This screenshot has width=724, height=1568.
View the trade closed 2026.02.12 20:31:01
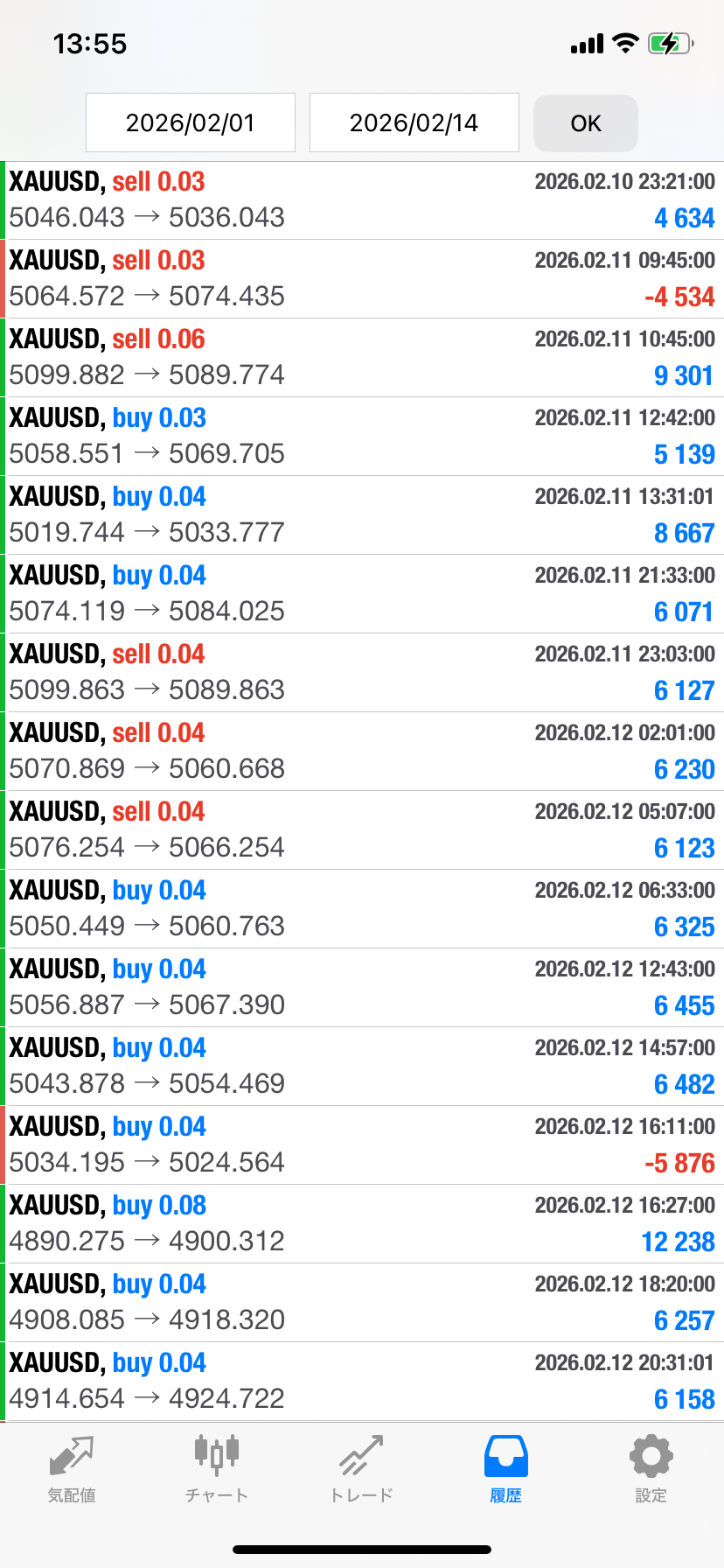click(x=362, y=1382)
